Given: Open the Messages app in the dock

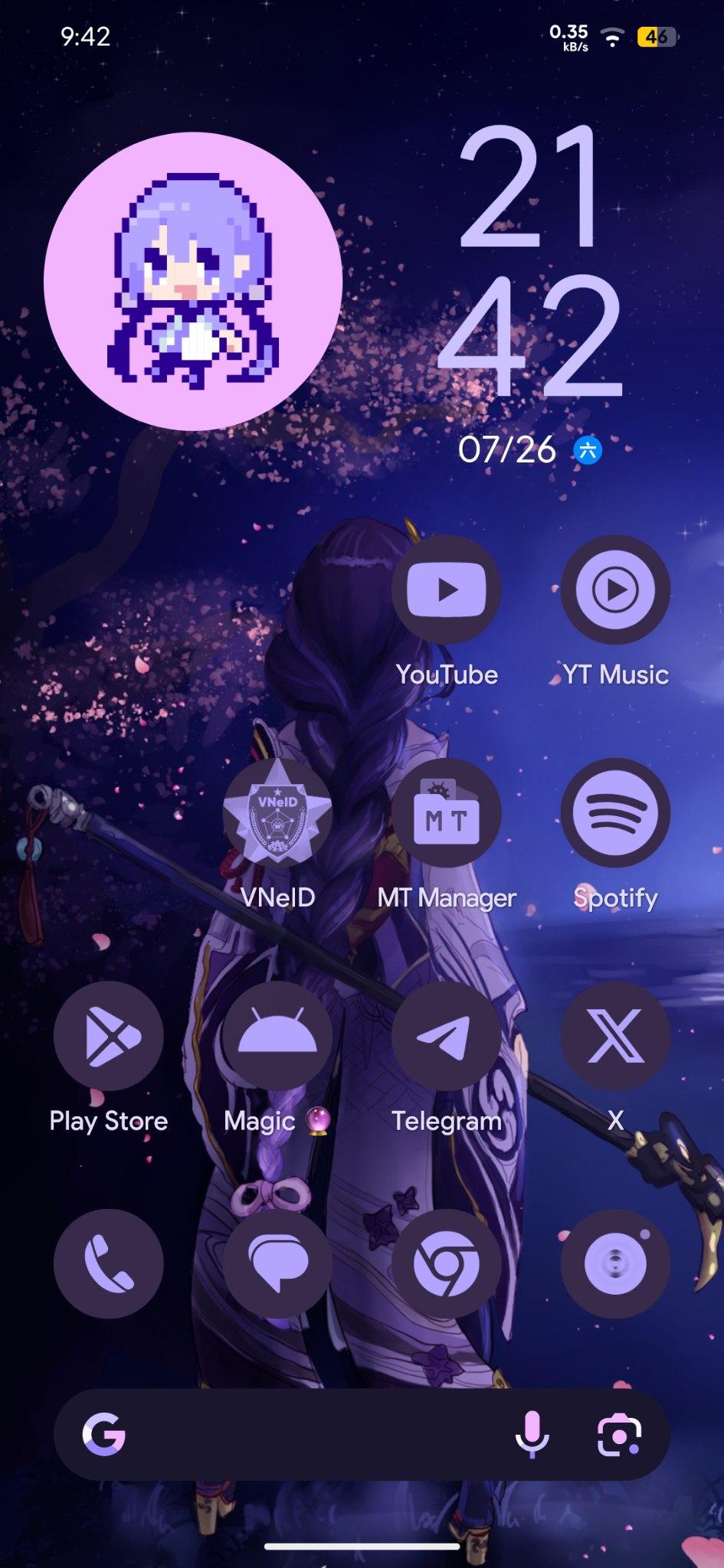Looking at the screenshot, I should point(277,1263).
